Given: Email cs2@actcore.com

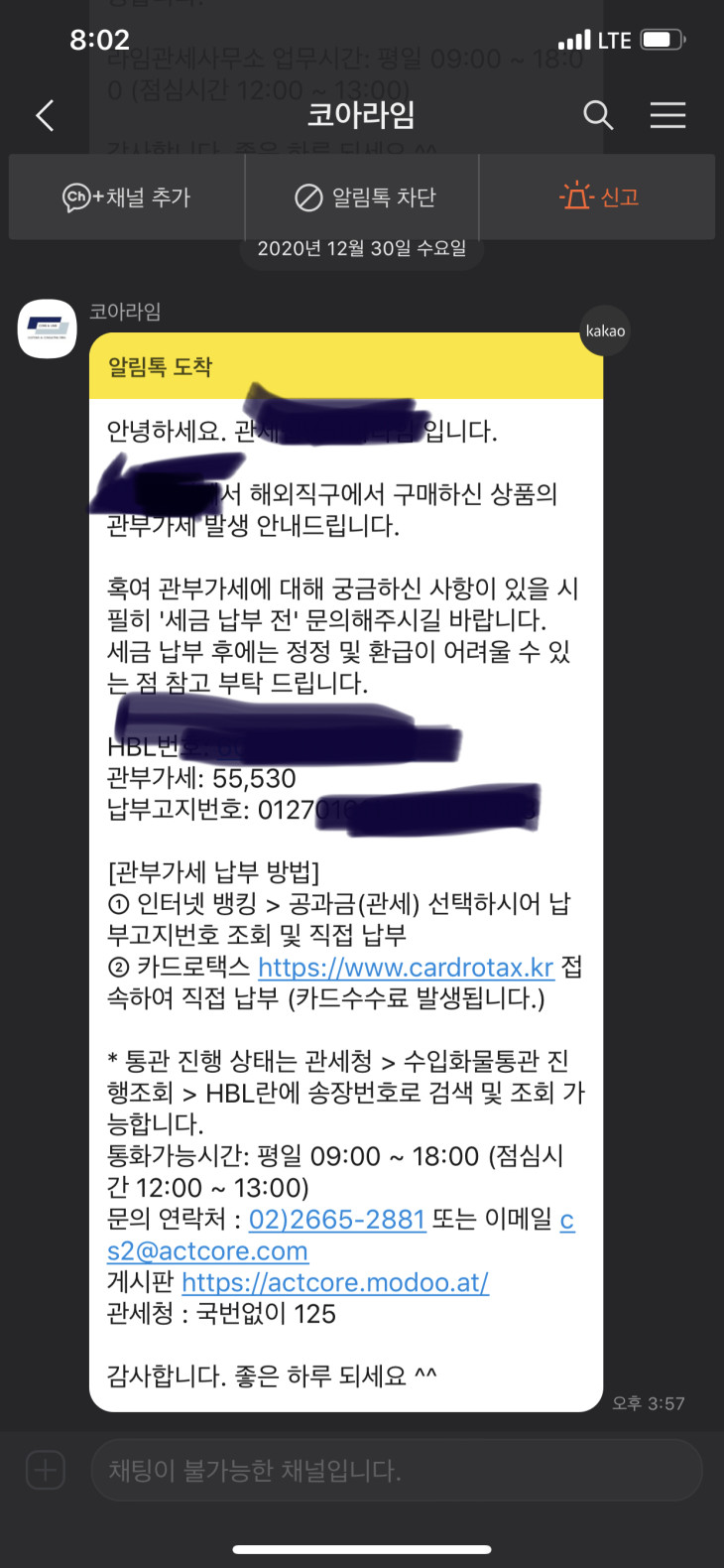Looking at the screenshot, I should pos(208,1250).
